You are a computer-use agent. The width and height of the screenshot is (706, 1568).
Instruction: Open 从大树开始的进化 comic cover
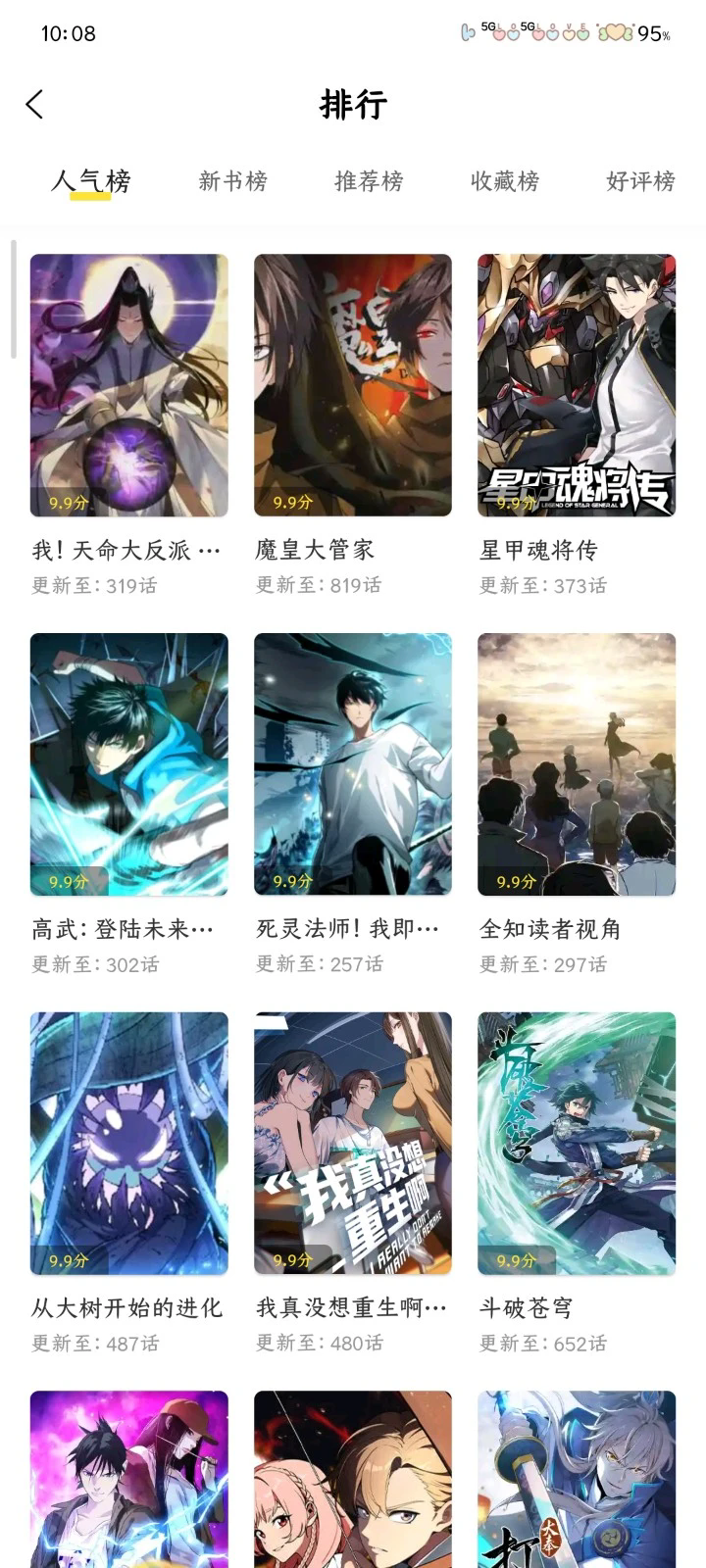[128, 1145]
